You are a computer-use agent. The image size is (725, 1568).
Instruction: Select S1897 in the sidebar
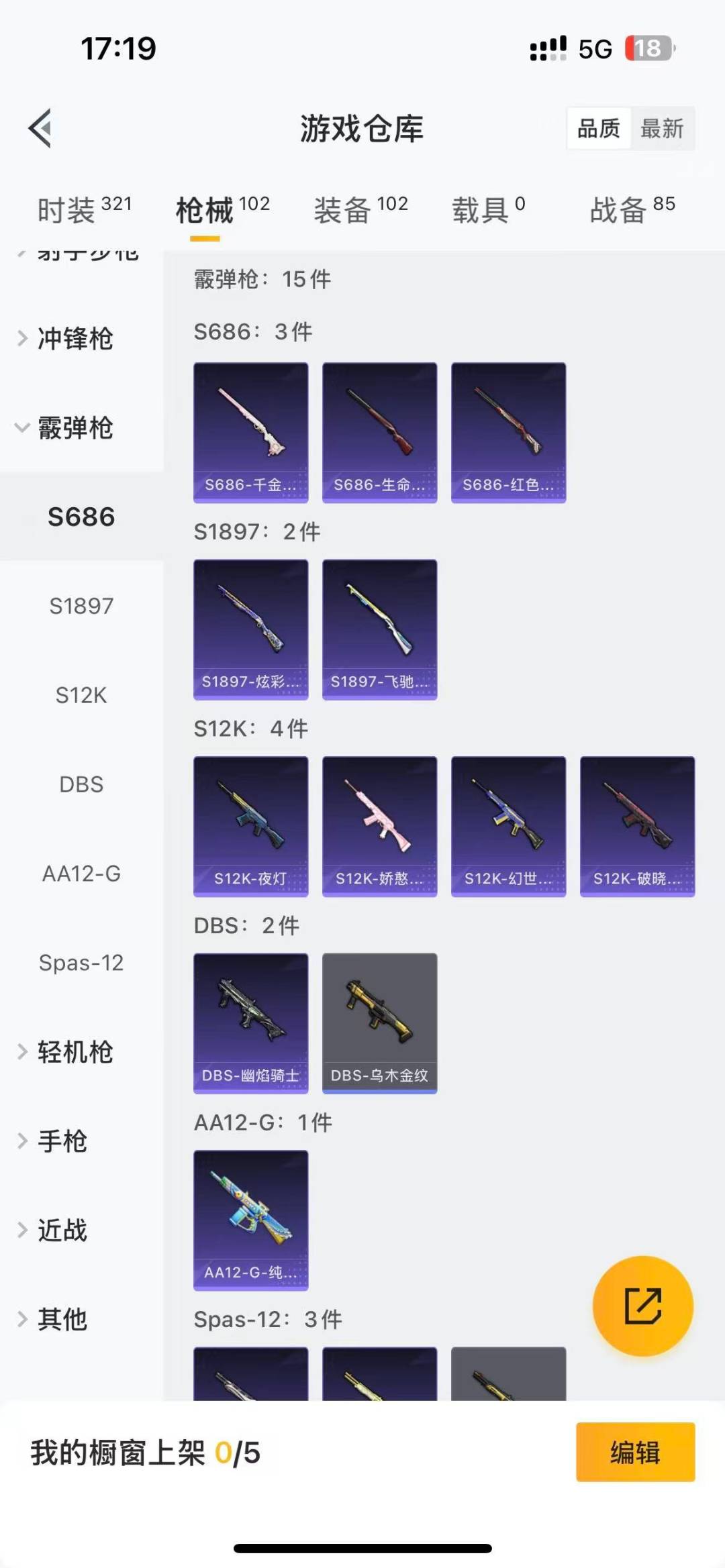(81, 606)
